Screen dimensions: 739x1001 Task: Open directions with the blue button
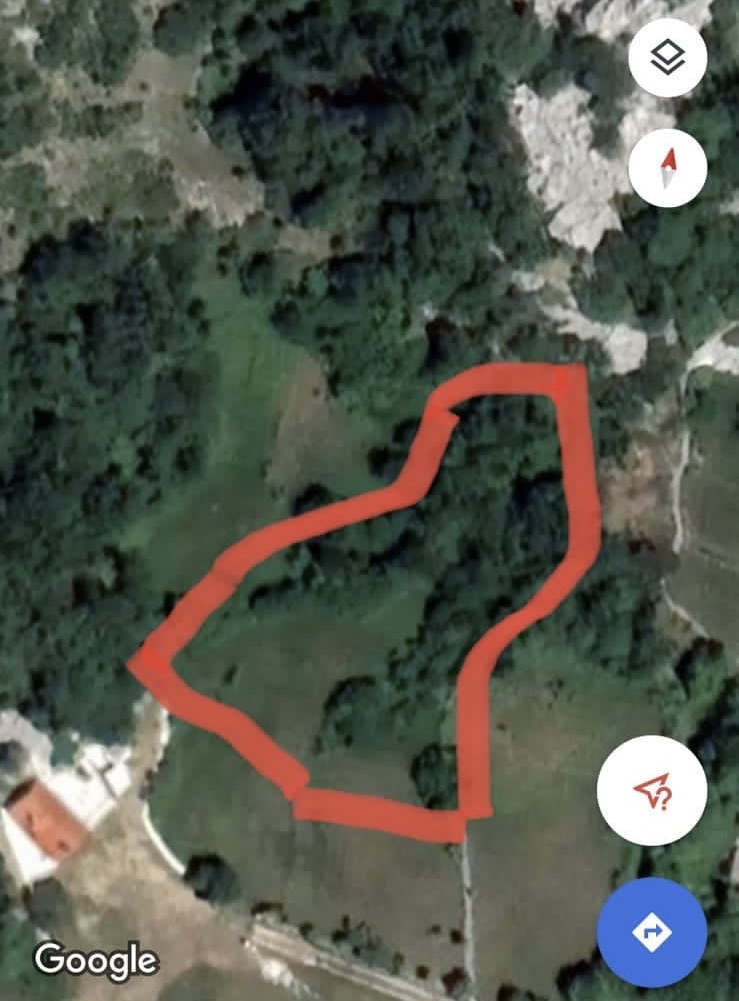651,932
